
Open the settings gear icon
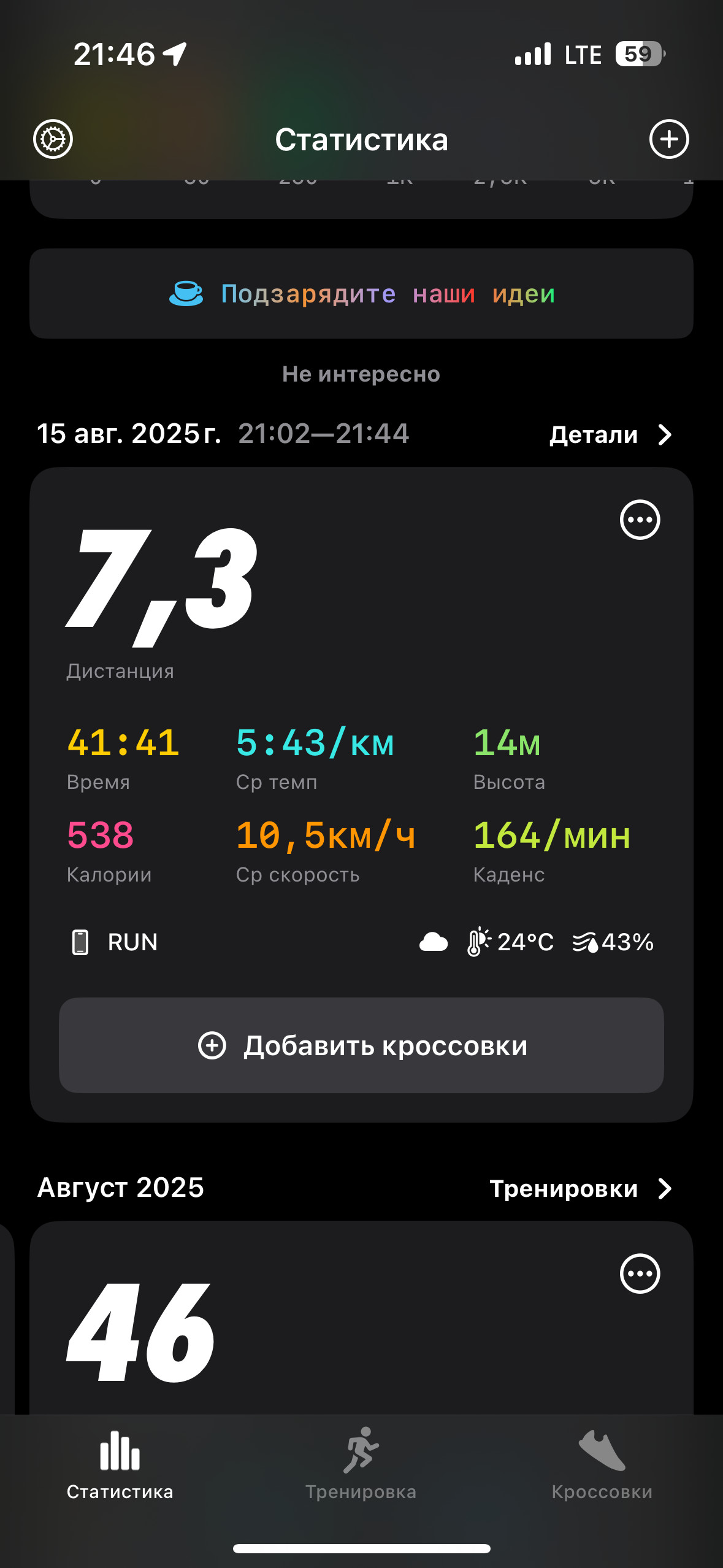click(53, 139)
